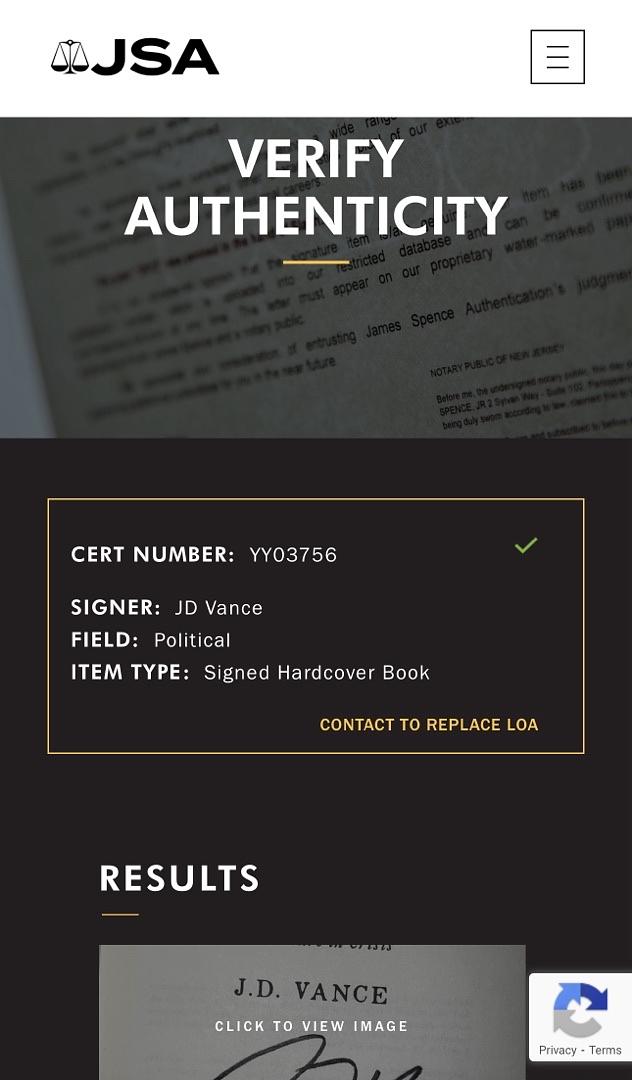Viewport: 632px width, 1080px height.
Task: Open the reCAPTCHA Privacy link
Action: [557, 1050]
